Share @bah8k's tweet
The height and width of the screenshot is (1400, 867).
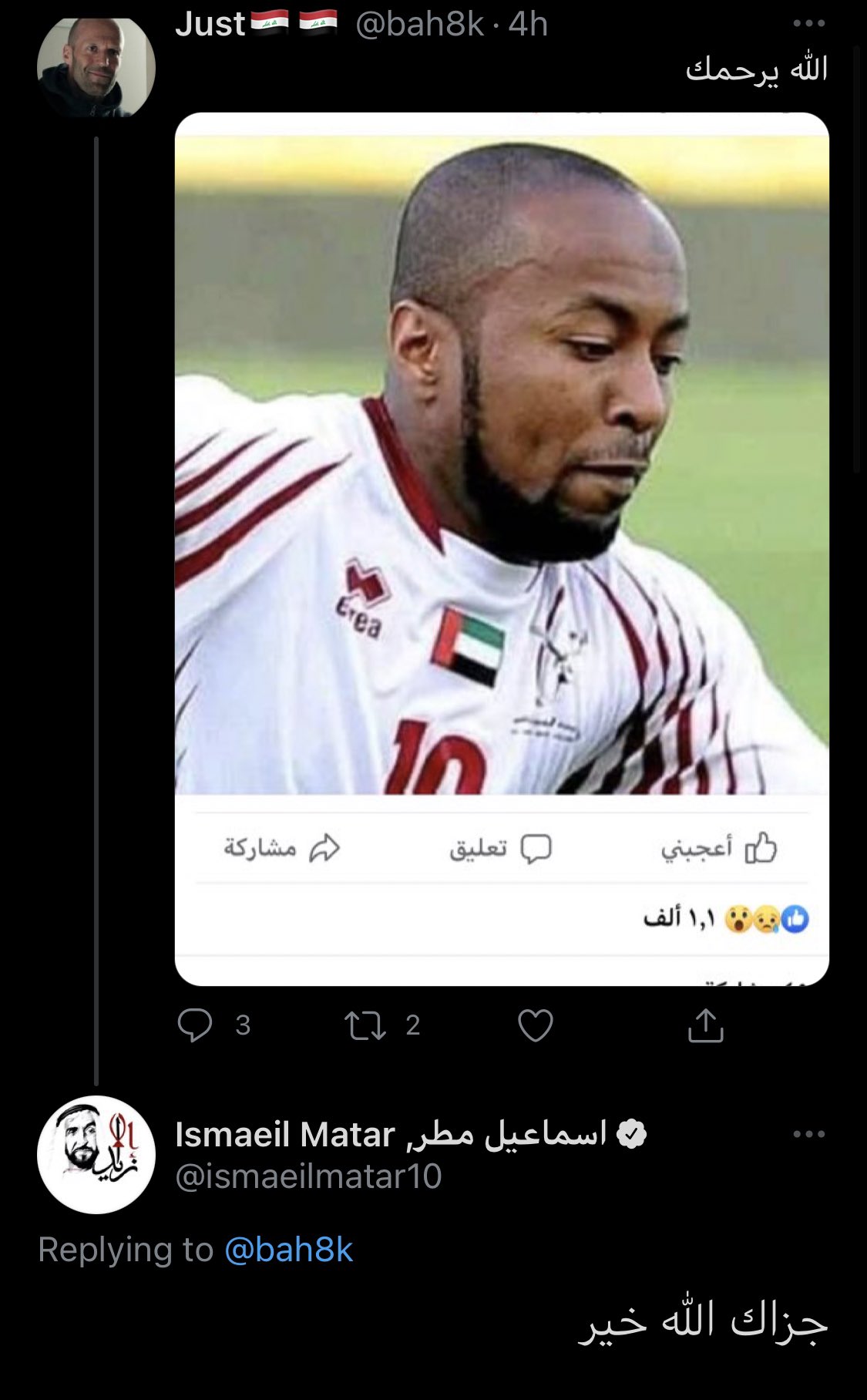click(705, 1025)
